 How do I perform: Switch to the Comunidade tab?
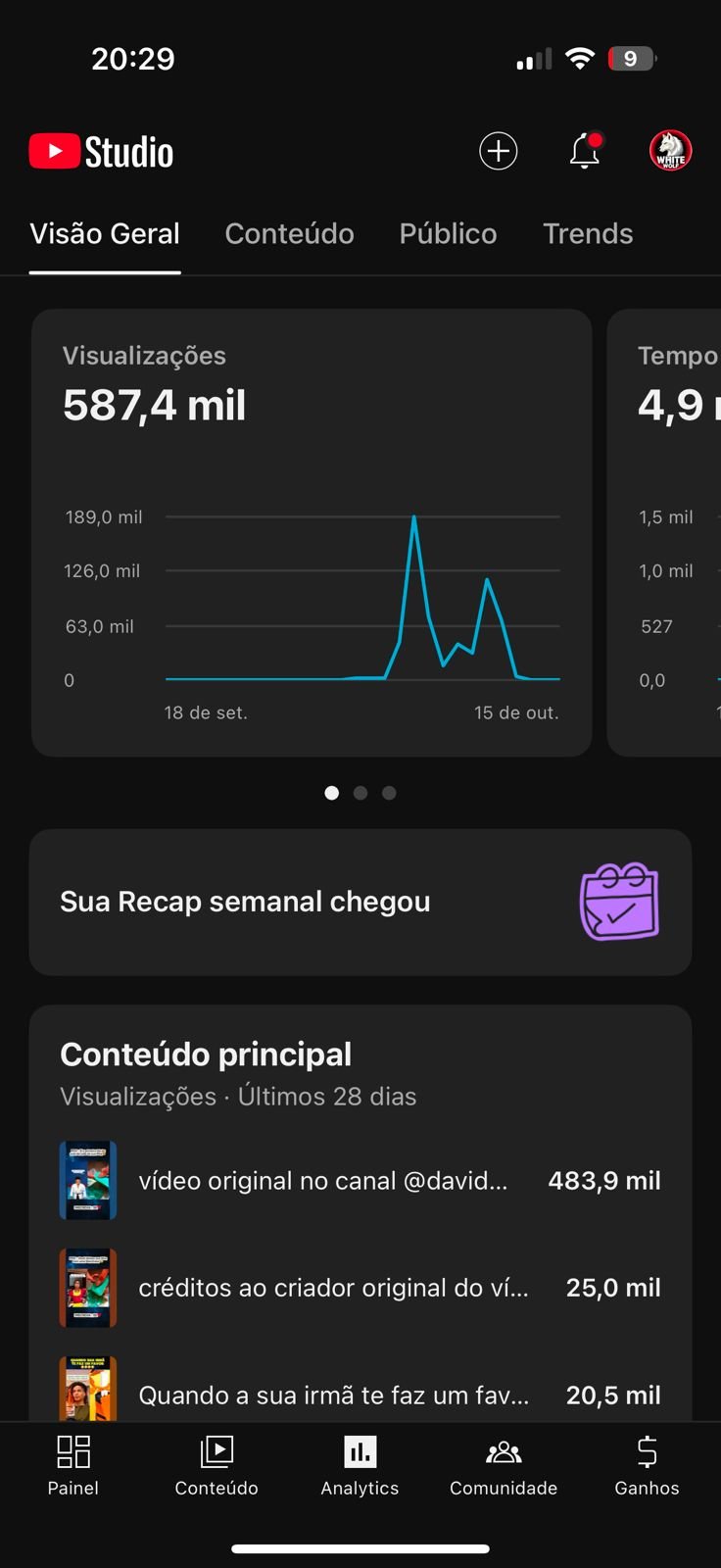click(504, 1465)
